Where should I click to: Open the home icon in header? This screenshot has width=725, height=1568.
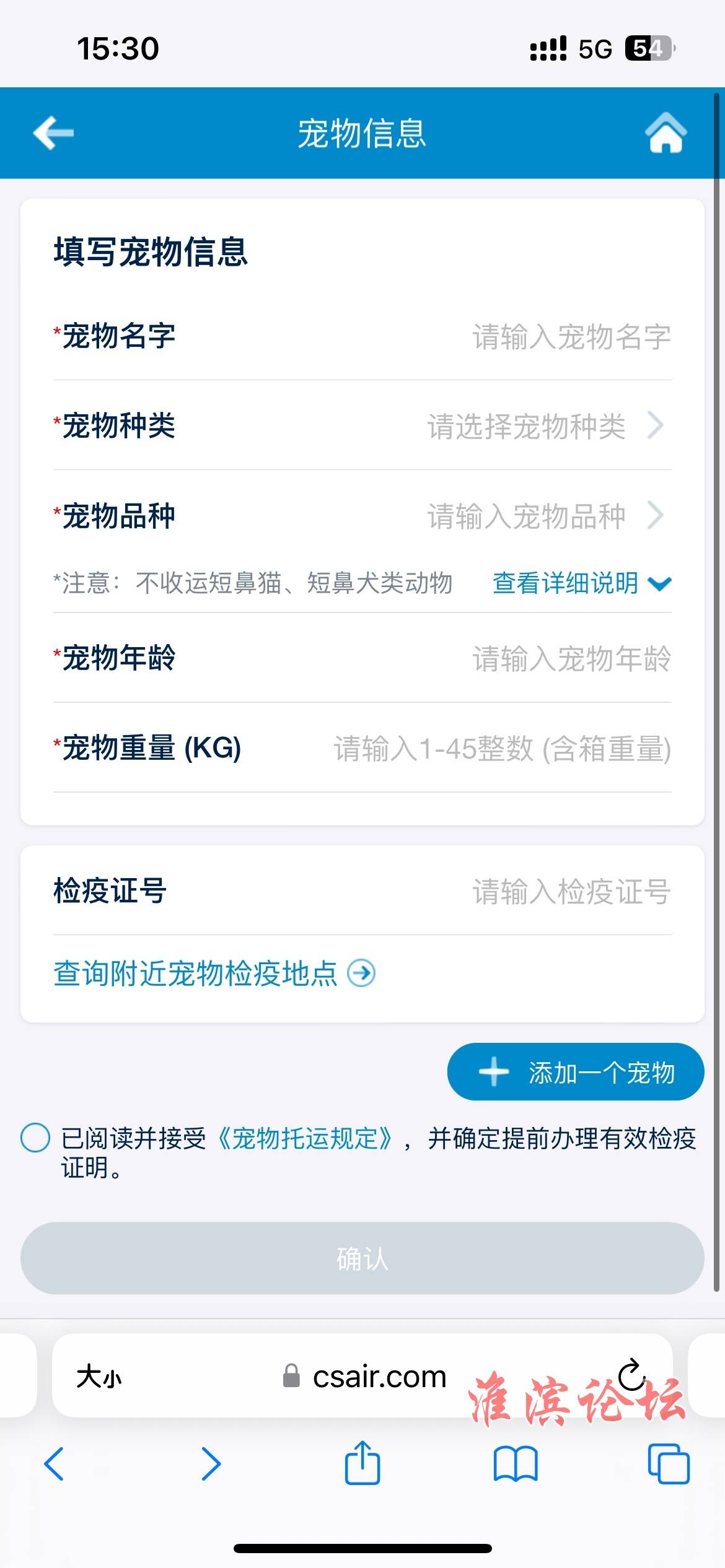click(666, 133)
